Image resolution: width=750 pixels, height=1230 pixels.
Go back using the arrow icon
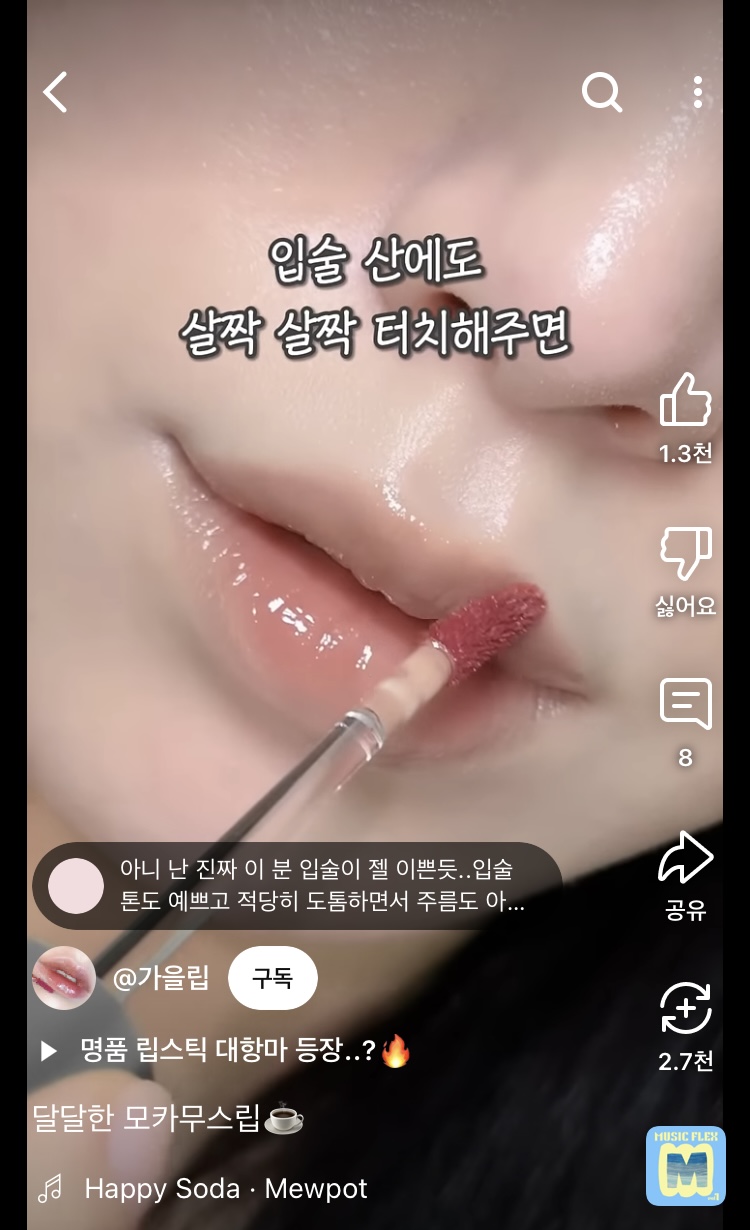(56, 92)
